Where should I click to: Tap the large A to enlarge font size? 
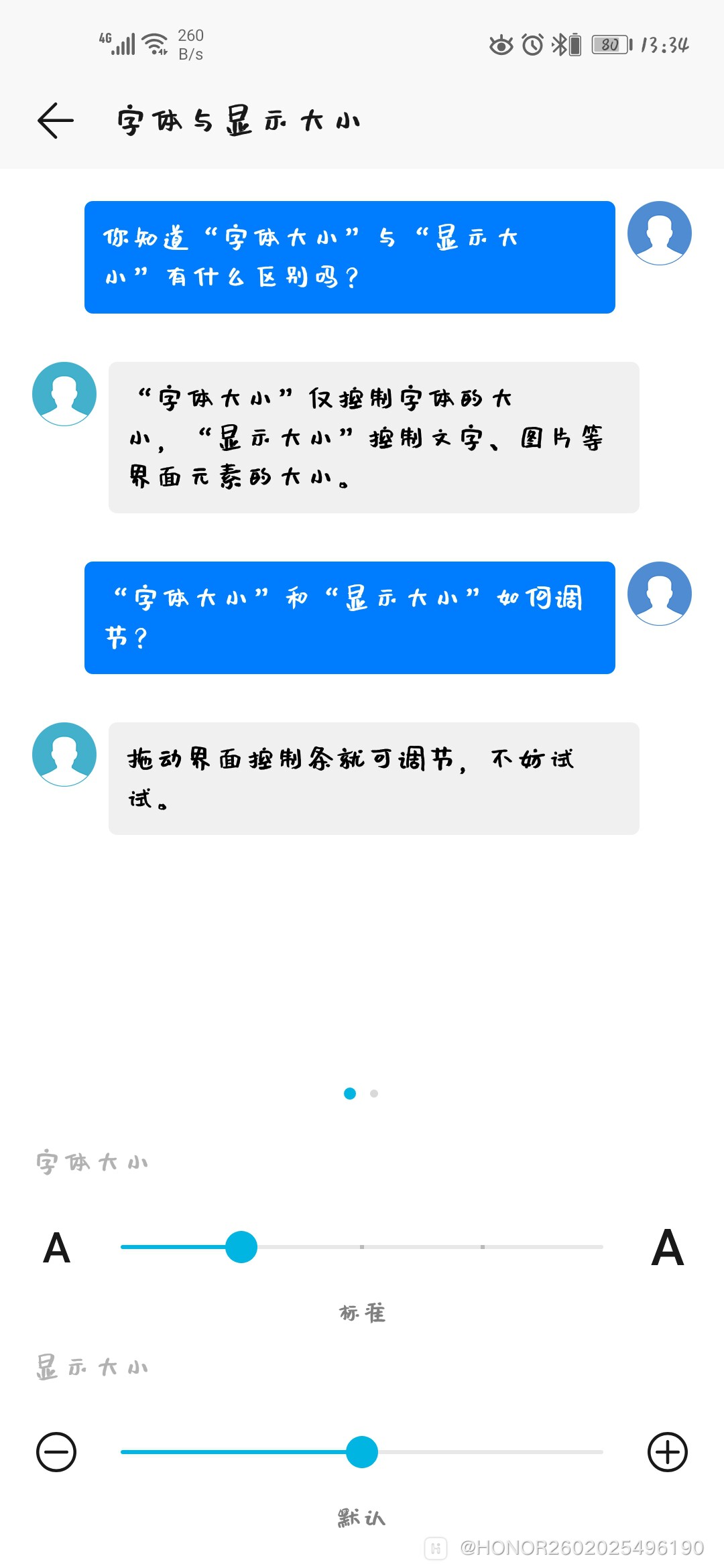(x=668, y=1247)
